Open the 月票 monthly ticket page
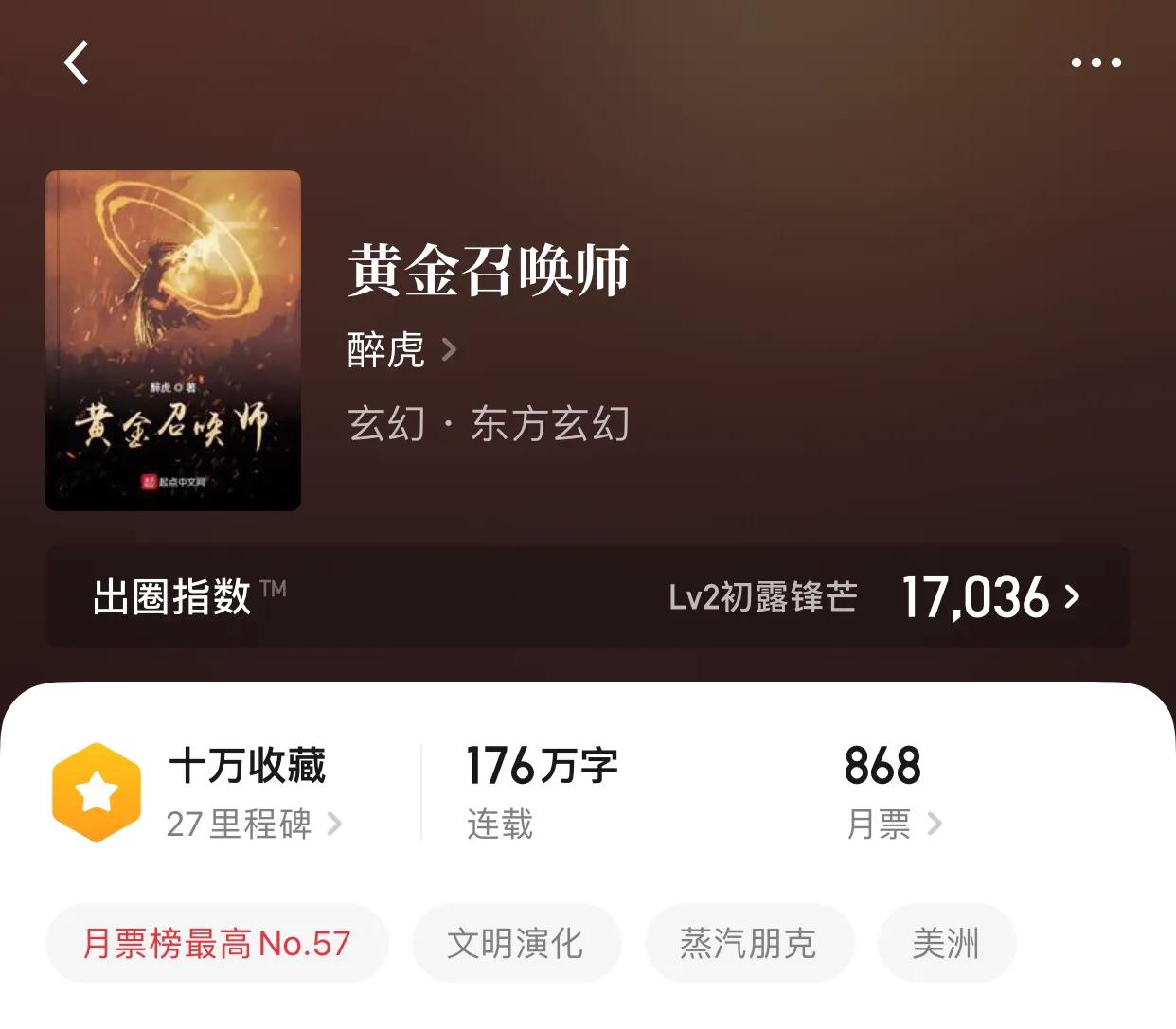 pos(893,824)
